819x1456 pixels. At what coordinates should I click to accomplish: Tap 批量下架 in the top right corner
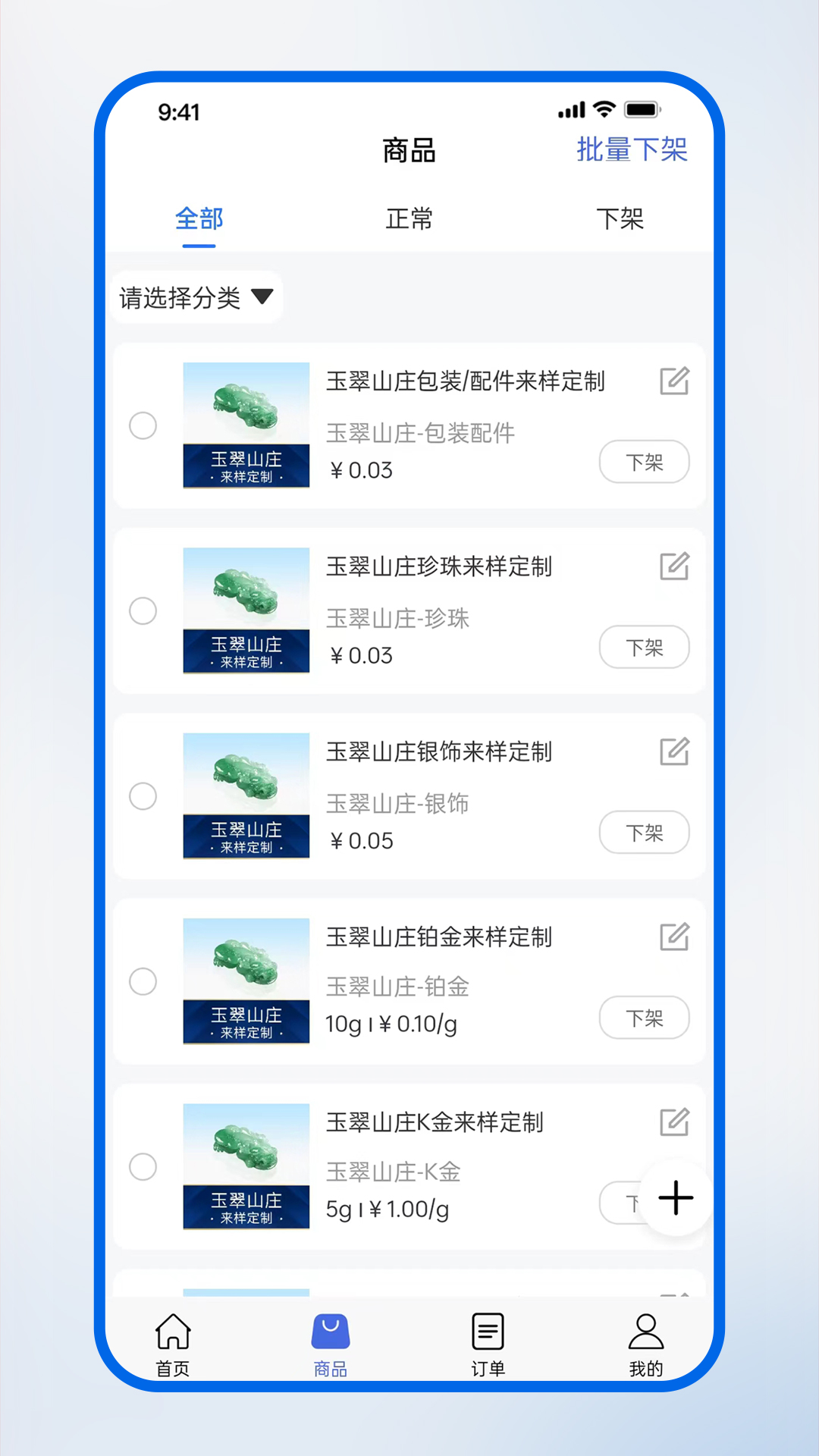point(633,150)
